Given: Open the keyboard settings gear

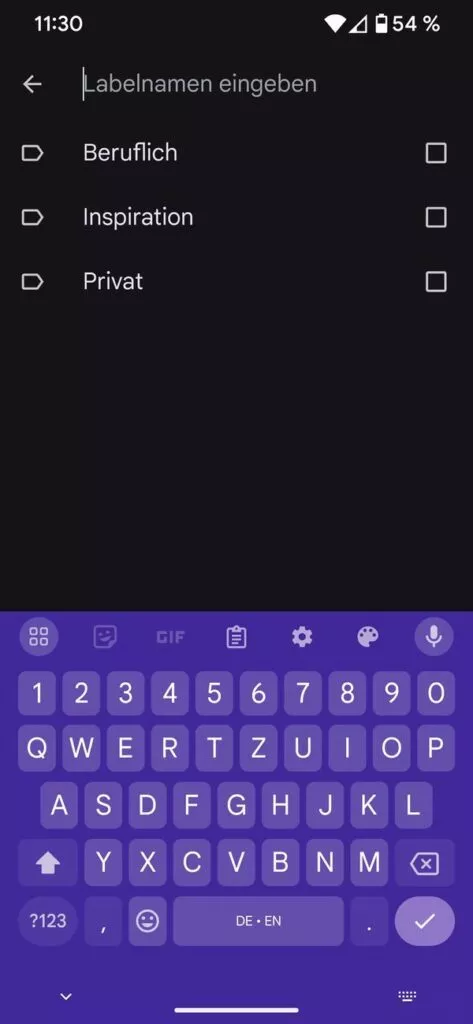Looking at the screenshot, I should (302, 637).
